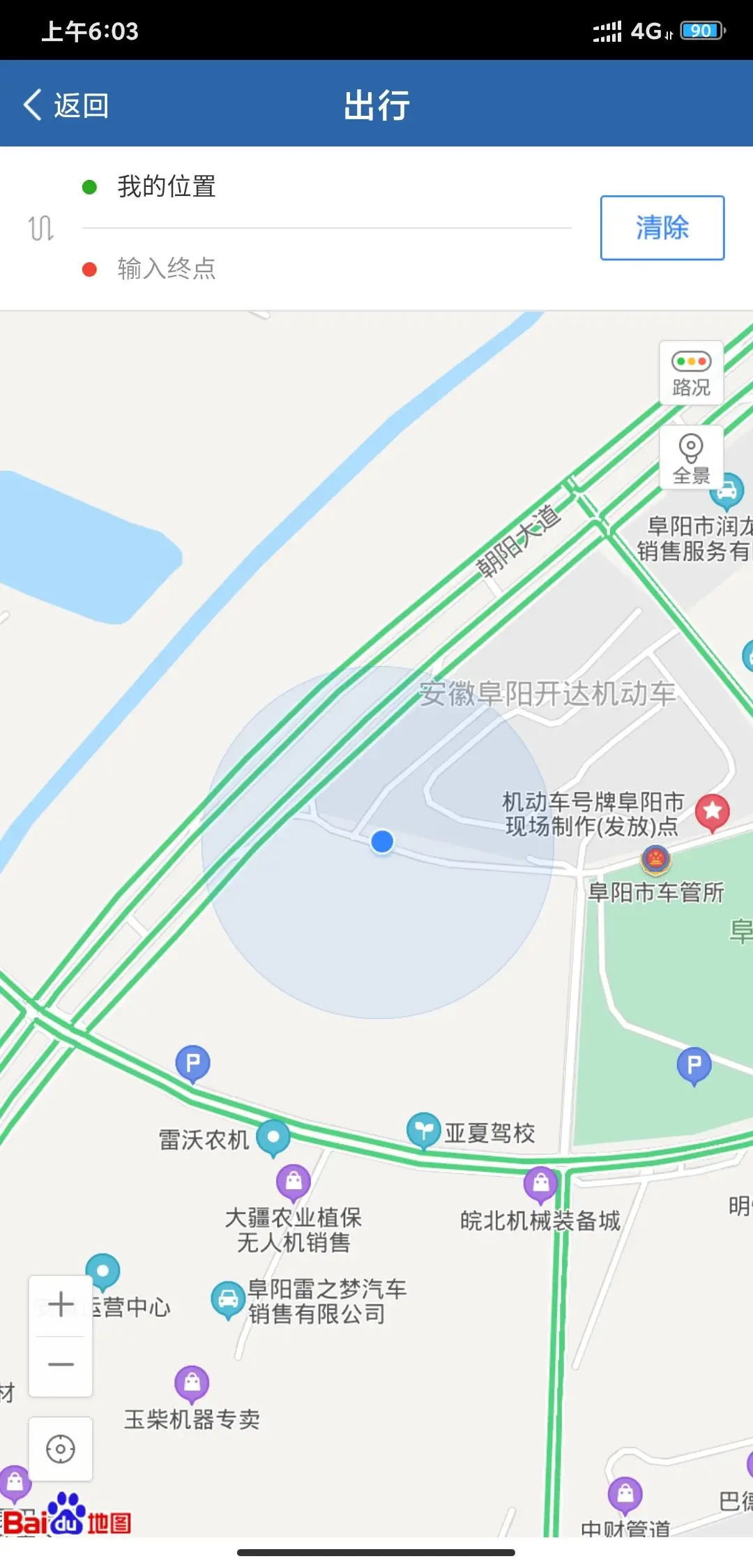Toggle the 路况 traffic layer
753x1568 pixels.
pos(691,373)
